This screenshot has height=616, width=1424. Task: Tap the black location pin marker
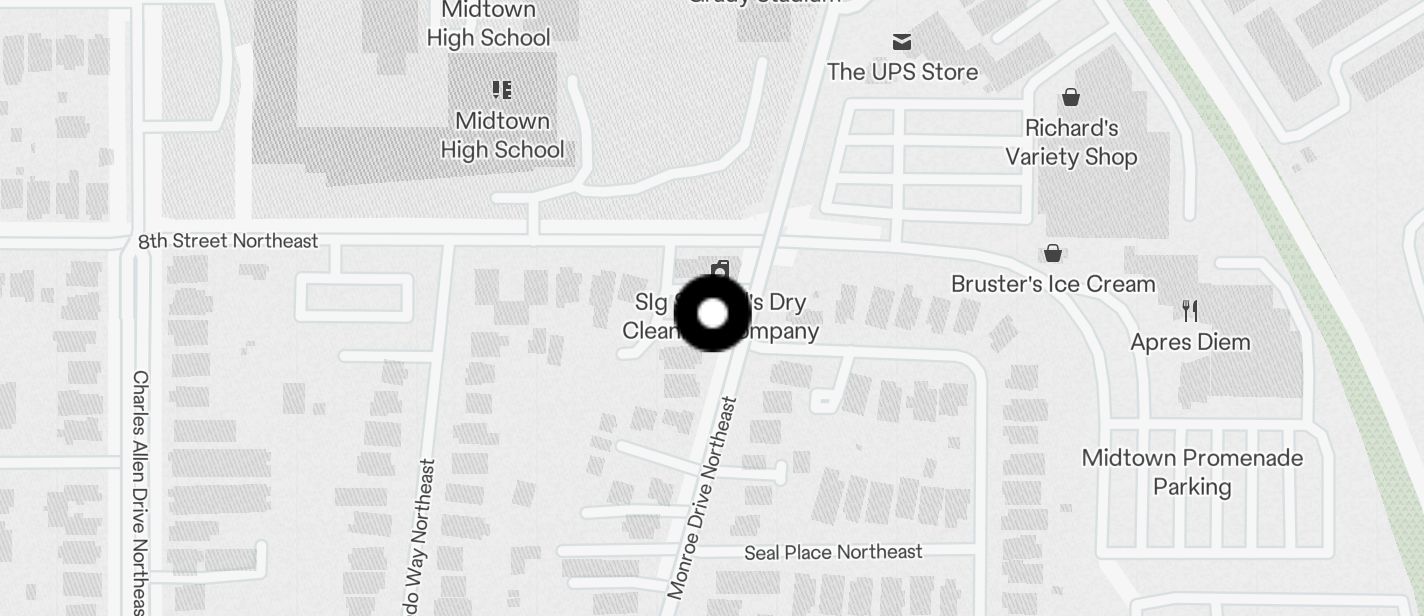[712, 314]
